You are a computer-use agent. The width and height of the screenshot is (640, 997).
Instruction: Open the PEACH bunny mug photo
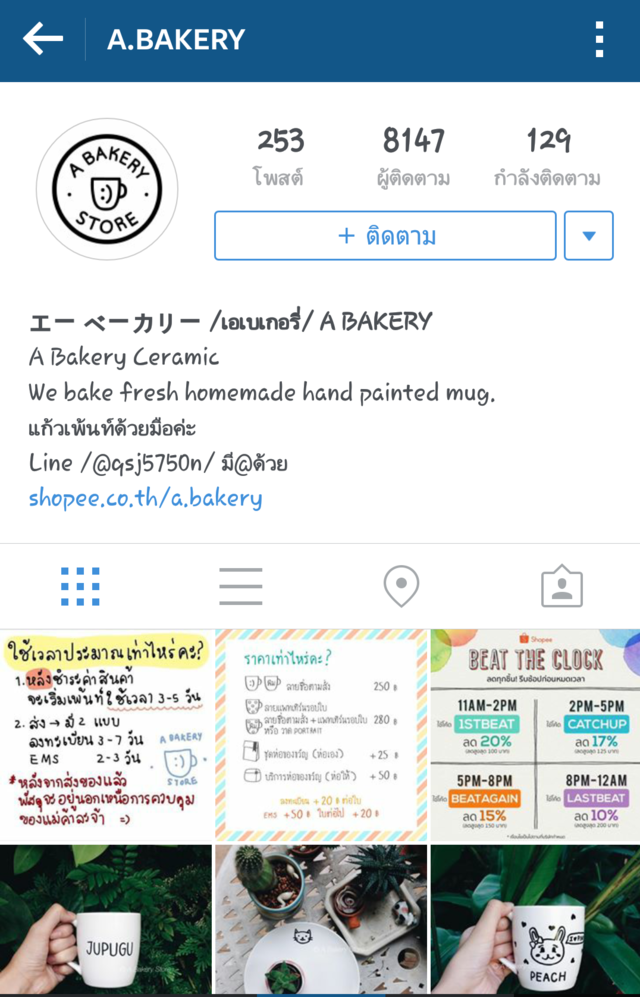point(535,920)
